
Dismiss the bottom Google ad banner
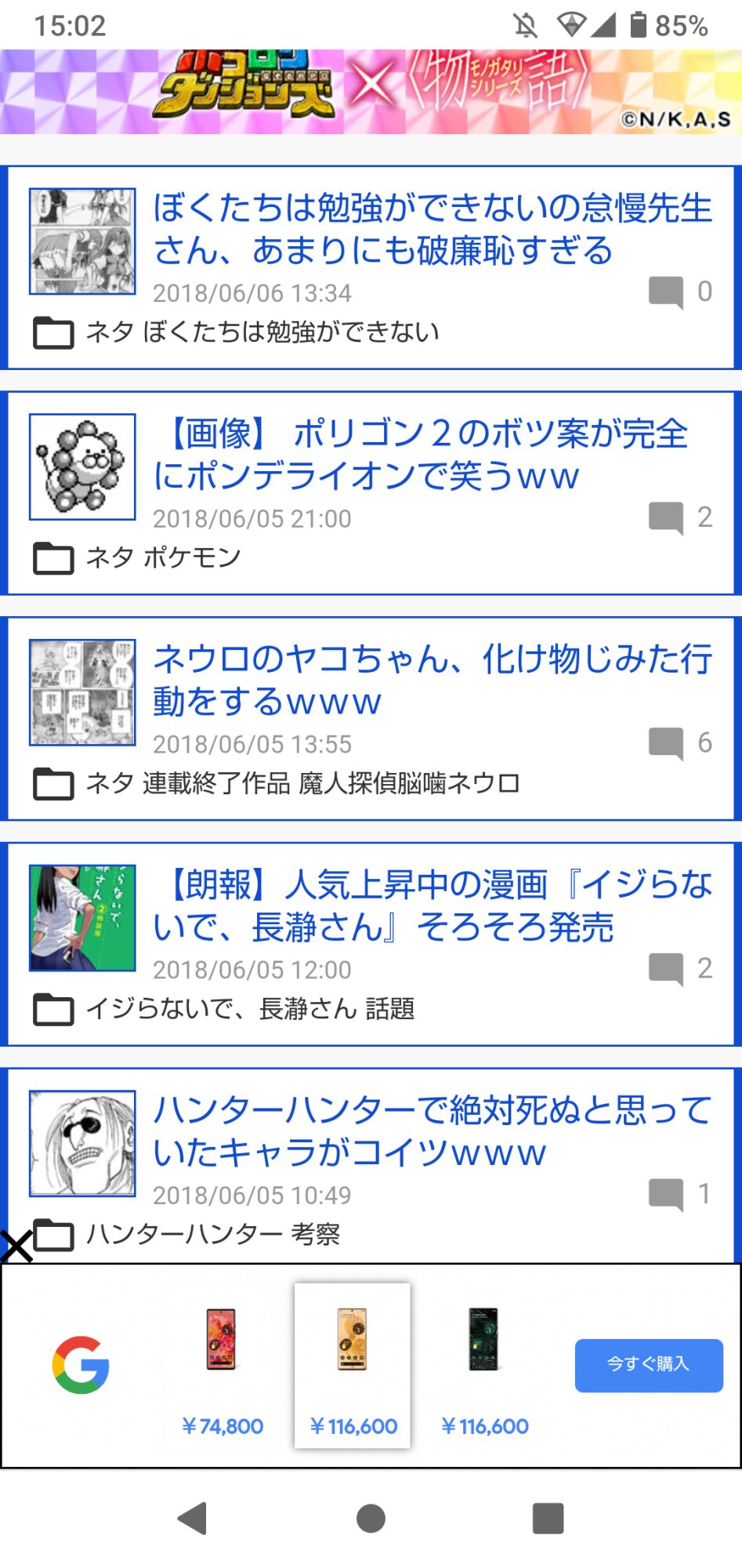tap(16, 1247)
